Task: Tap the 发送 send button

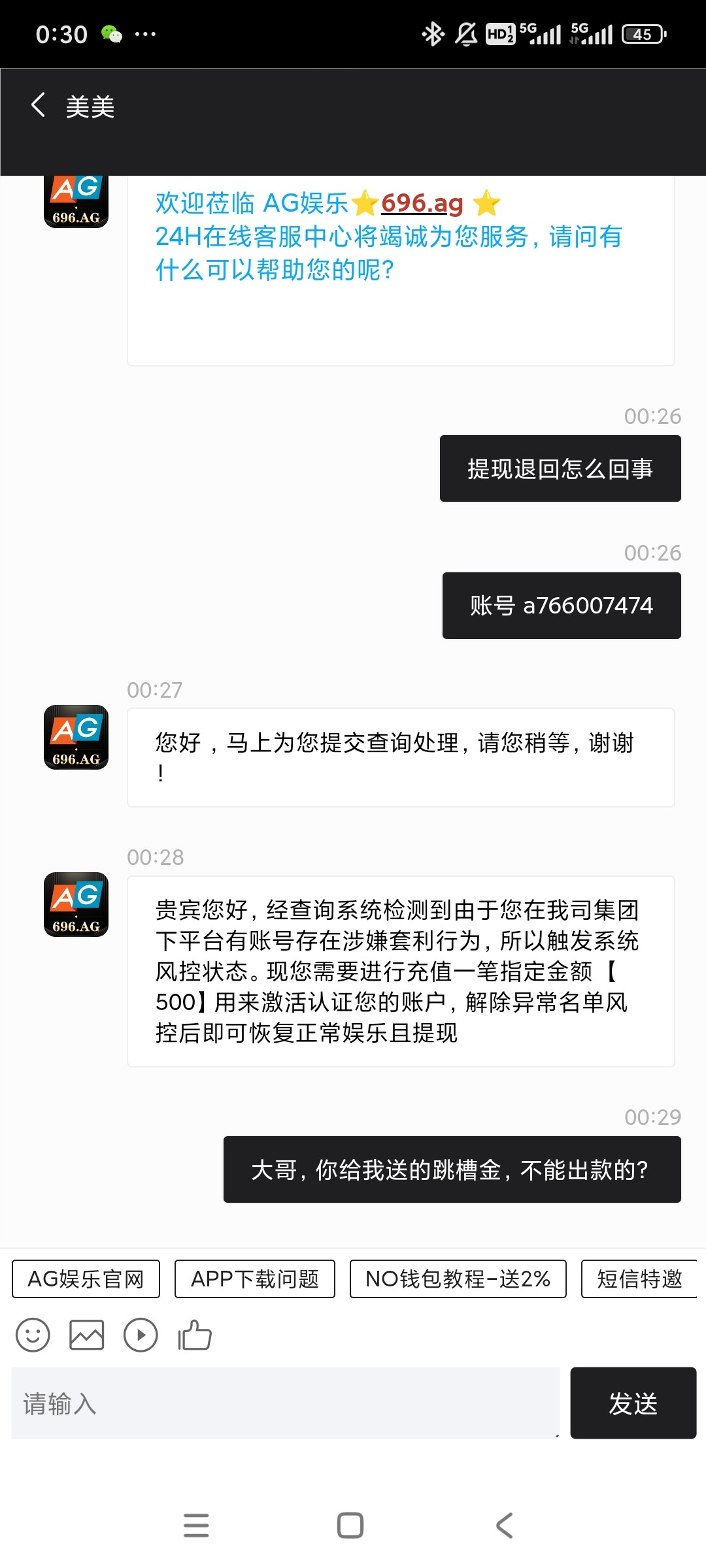Action: 633,1403
